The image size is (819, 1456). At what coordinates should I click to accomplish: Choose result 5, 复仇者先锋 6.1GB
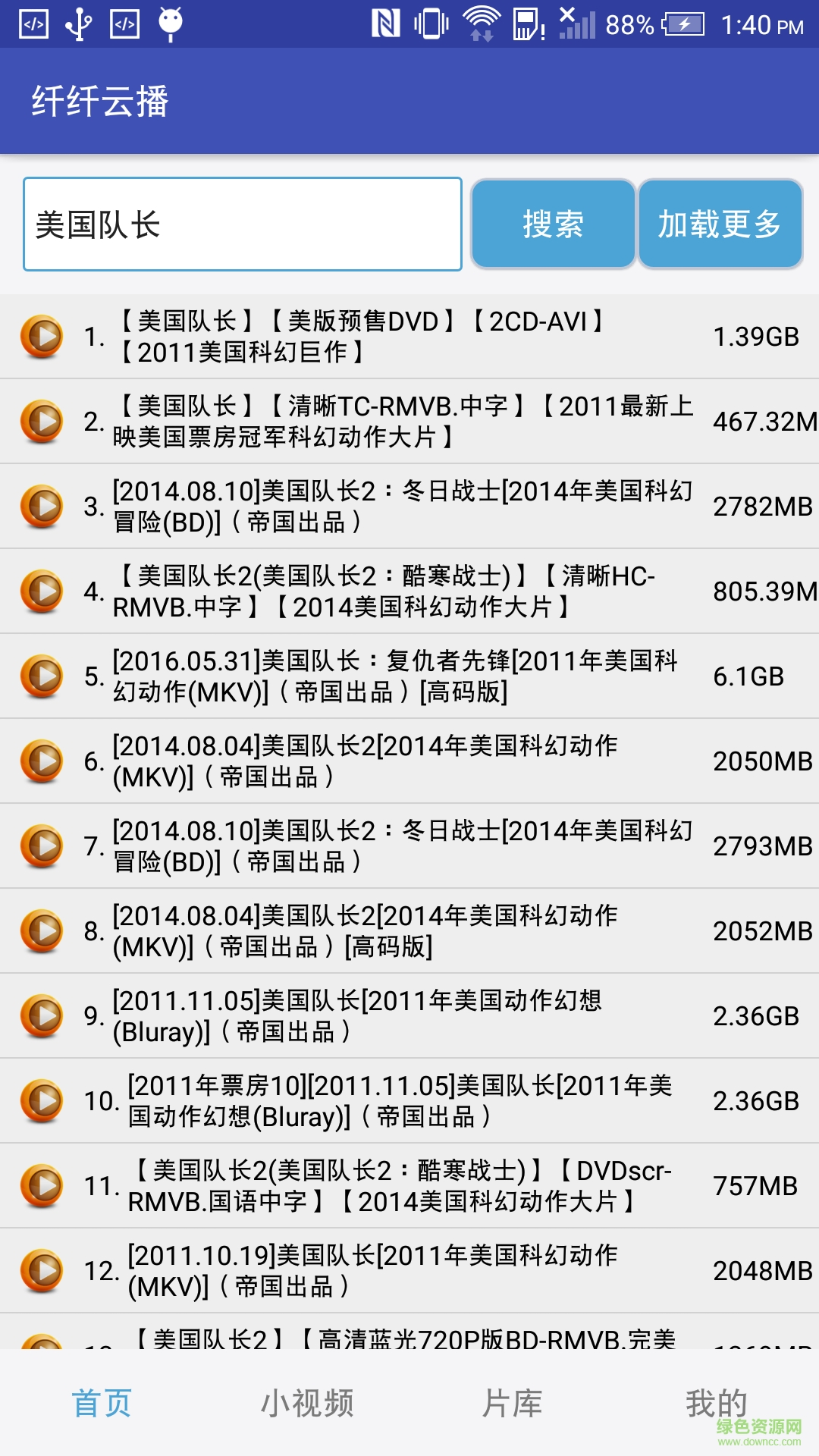click(402, 676)
